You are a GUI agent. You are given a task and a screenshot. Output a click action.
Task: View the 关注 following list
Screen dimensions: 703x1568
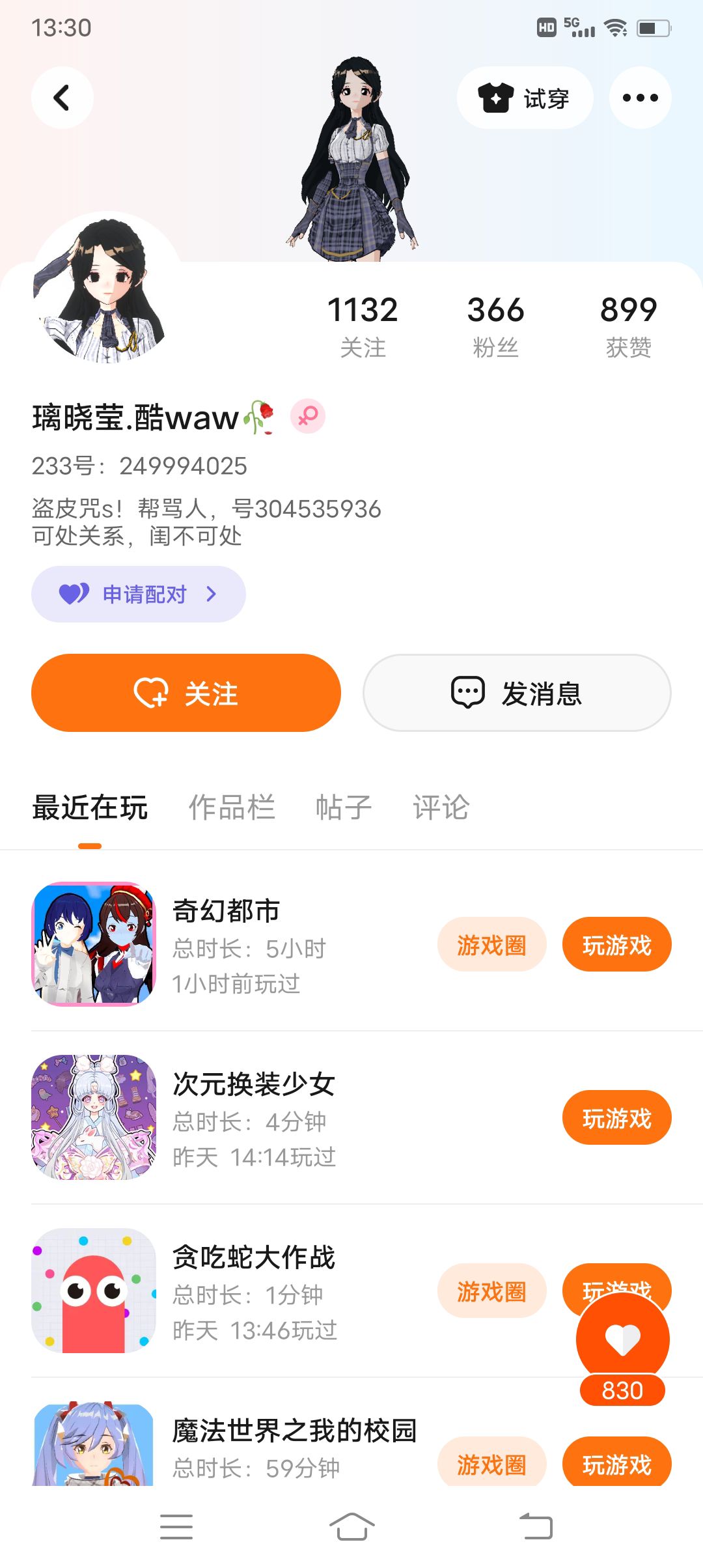[363, 326]
